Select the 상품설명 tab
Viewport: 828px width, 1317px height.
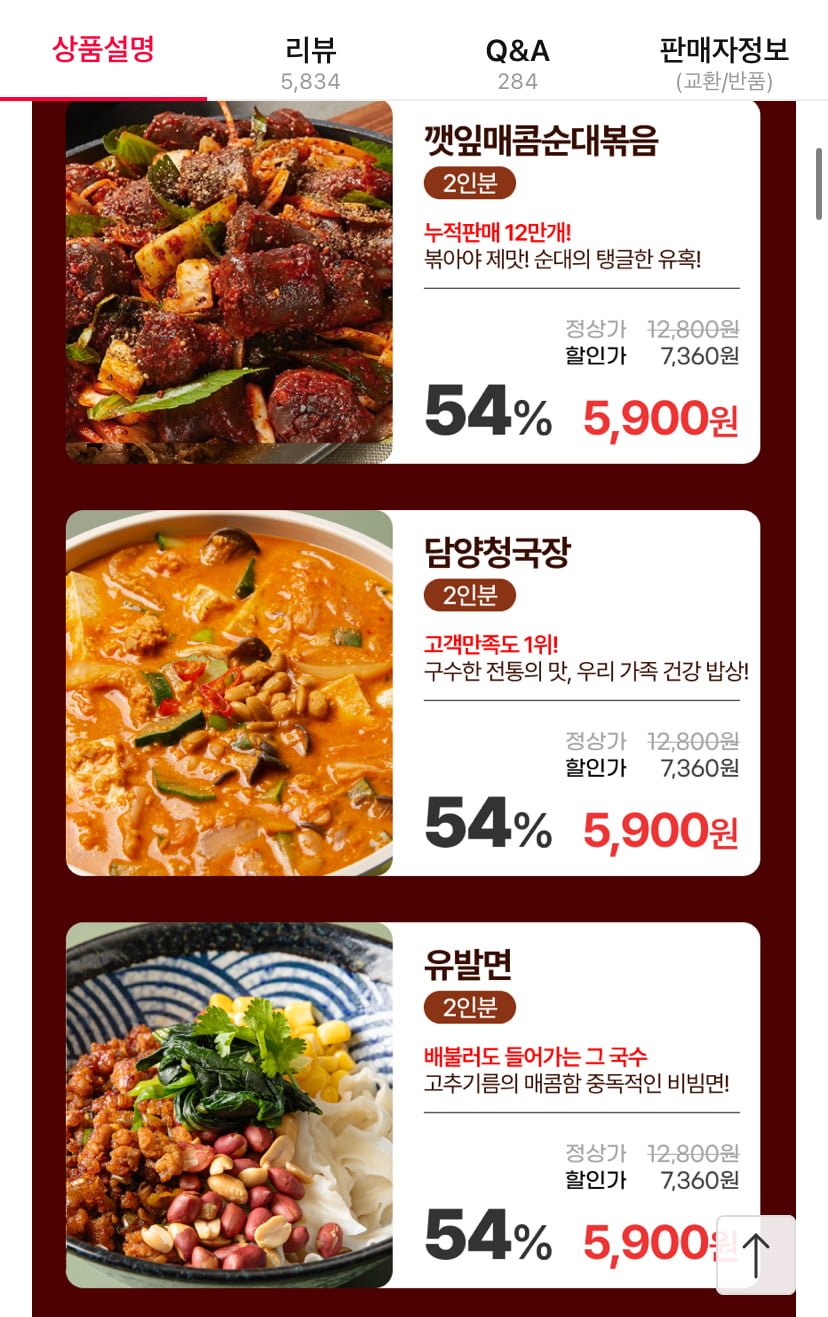coord(104,50)
